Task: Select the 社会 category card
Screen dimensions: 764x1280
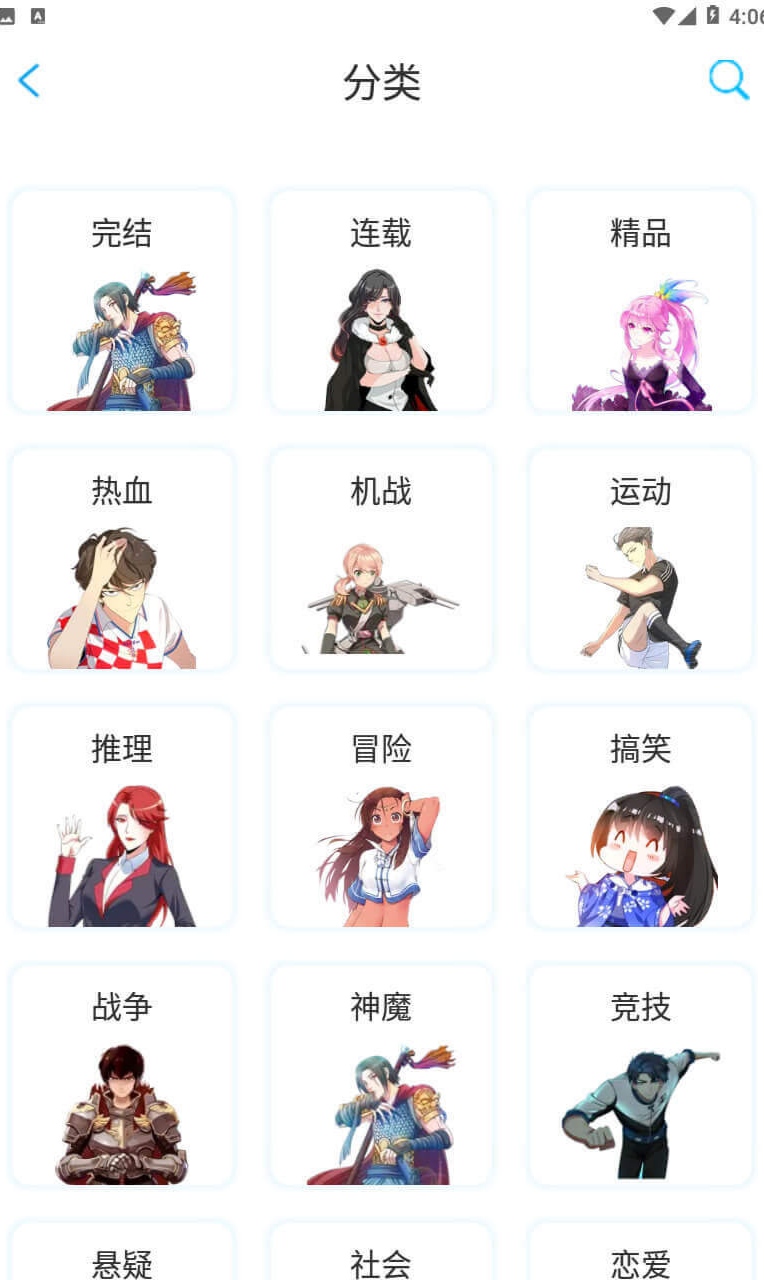Action: click(381, 1251)
